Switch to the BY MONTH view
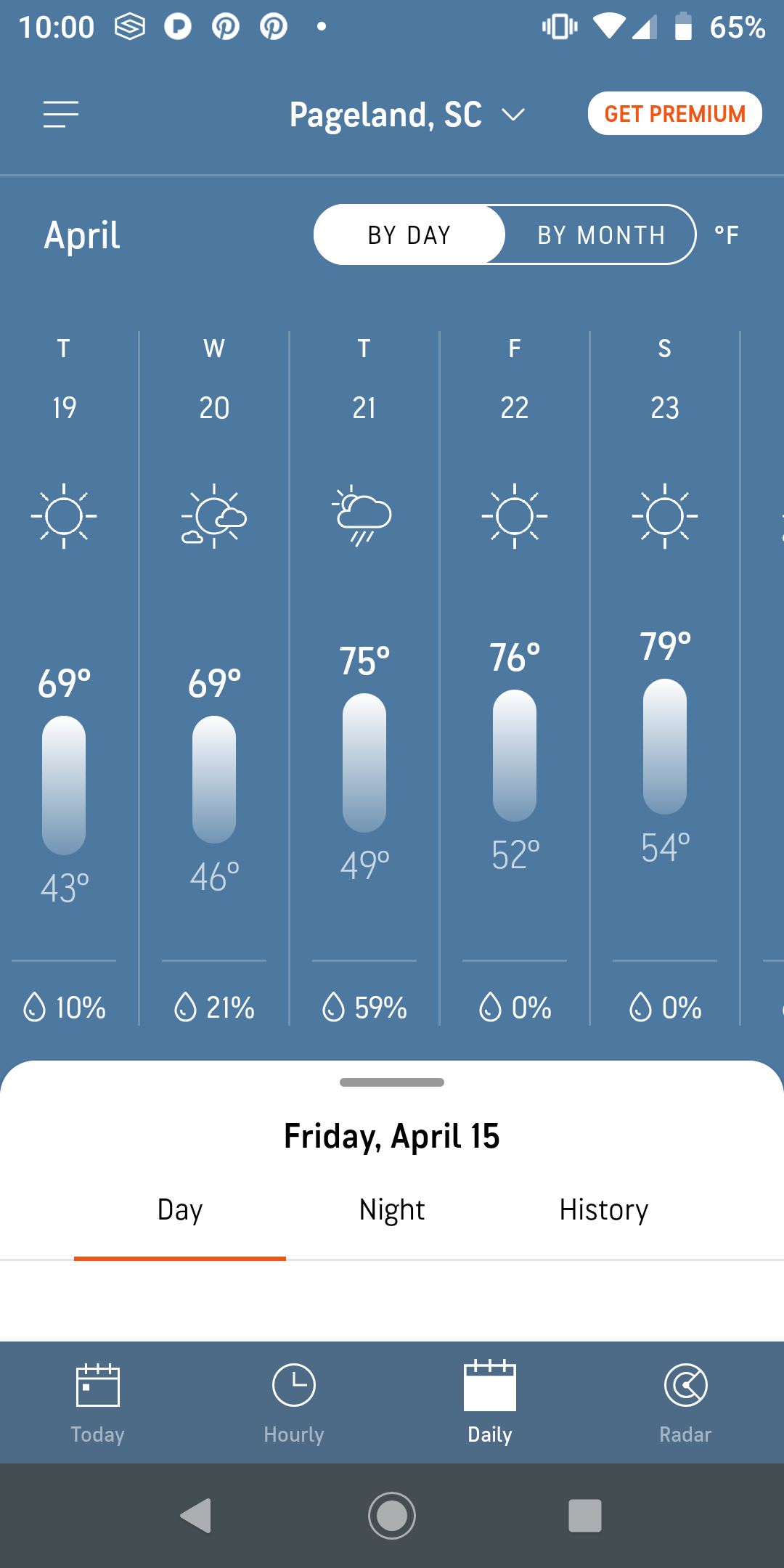The width and height of the screenshot is (784, 1568). coord(601,235)
